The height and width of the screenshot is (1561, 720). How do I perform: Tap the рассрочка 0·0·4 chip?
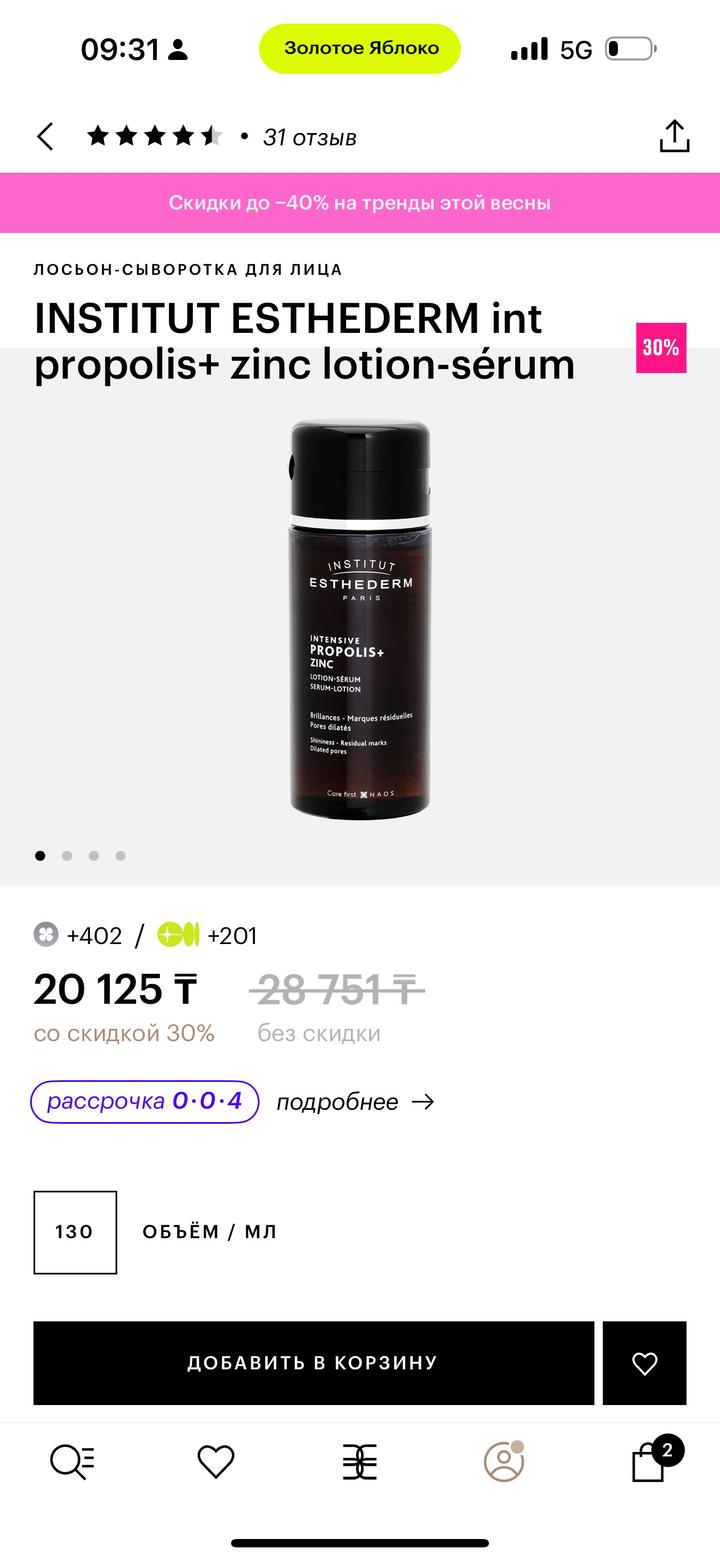click(x=145, y=1102)
